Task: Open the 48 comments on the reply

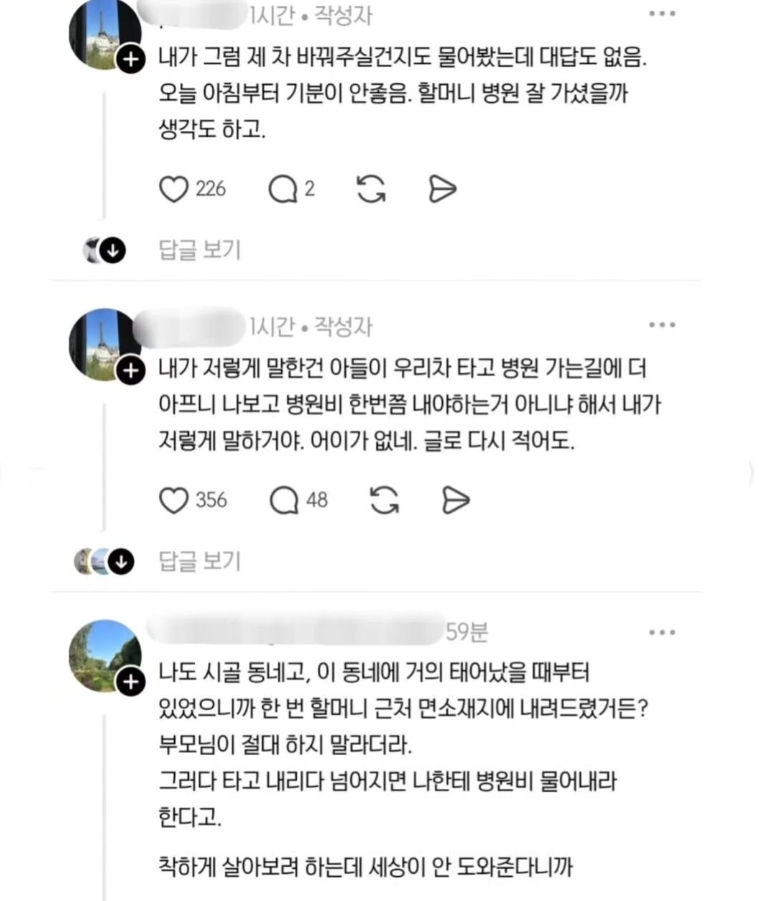Action: pos(283,499)
